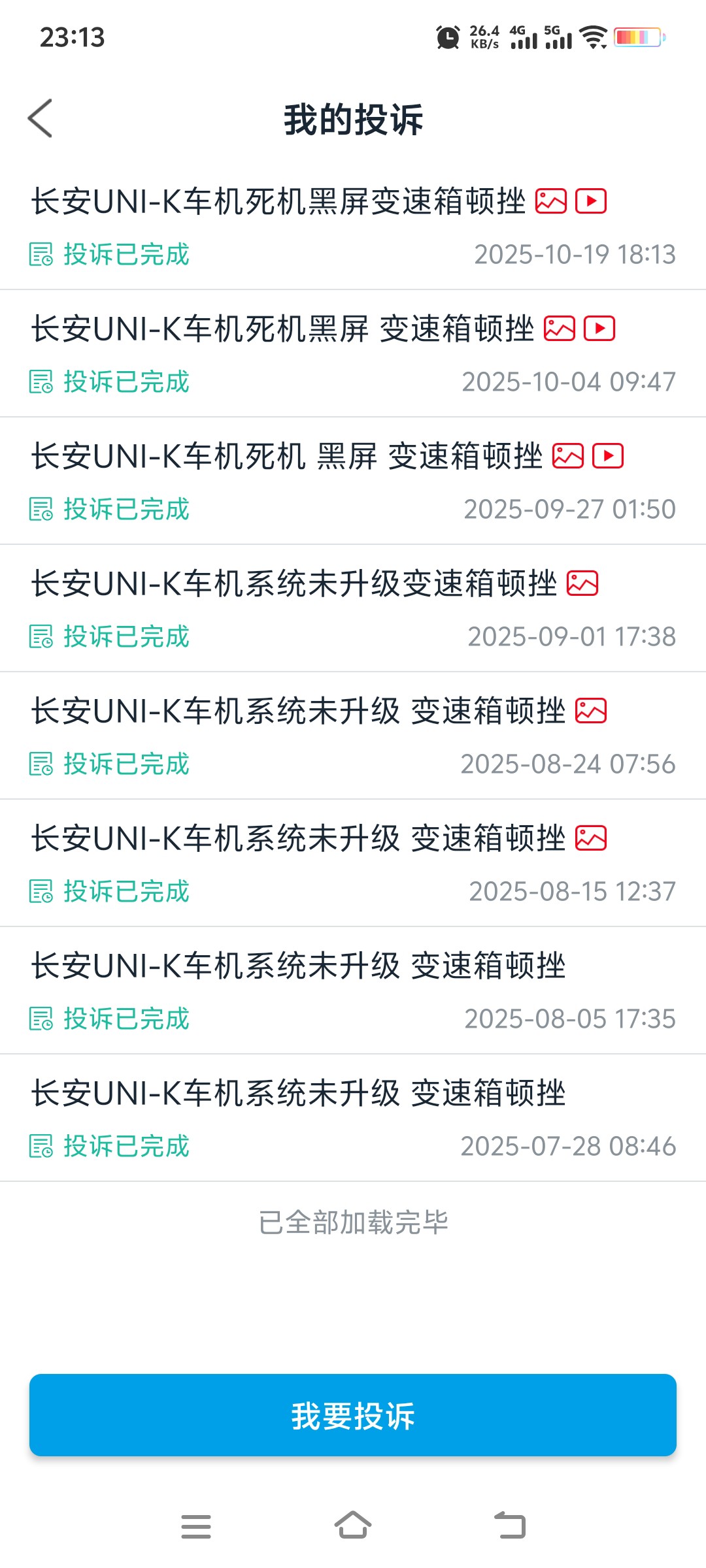Open the complaint dated 2025-09-01 17:38

[x=294, y=583]
